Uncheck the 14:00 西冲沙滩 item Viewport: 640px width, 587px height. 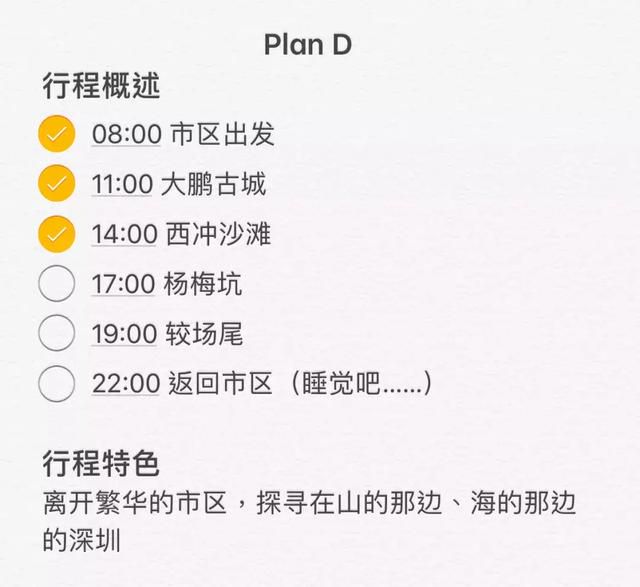coord(56,234)
